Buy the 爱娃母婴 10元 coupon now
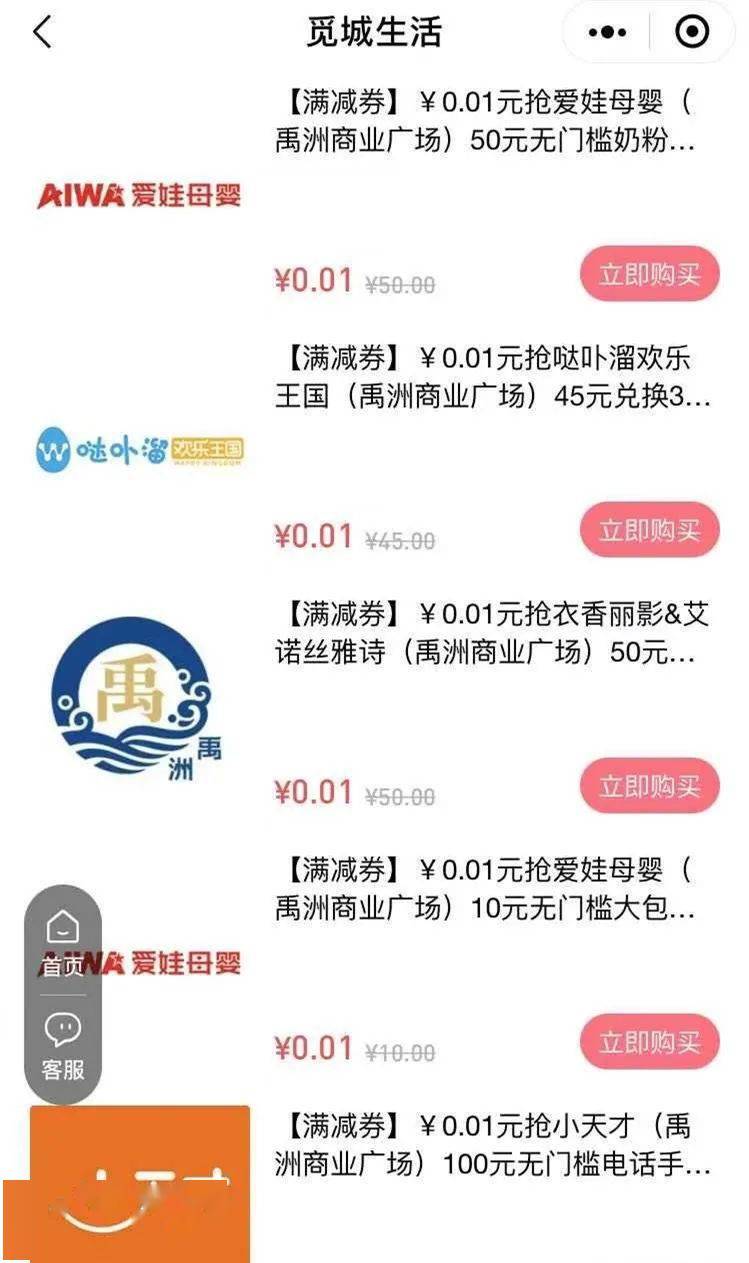This screenshot has height=1263, width=749. (649, 1042)
